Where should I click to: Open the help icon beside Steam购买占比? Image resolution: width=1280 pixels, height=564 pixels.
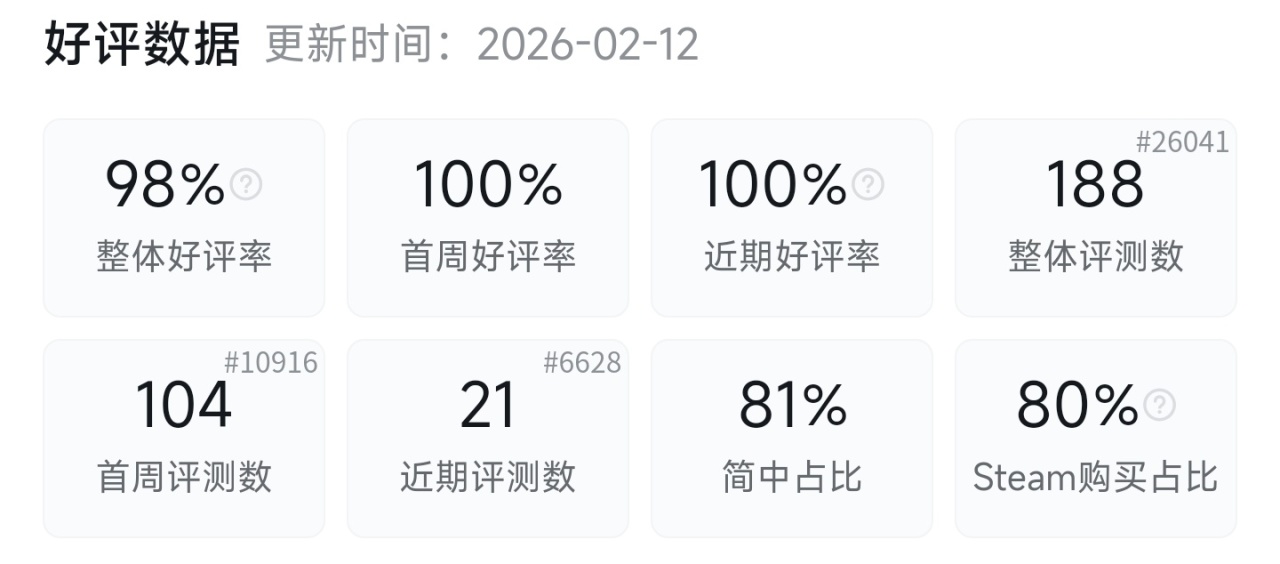point(1159,405)
